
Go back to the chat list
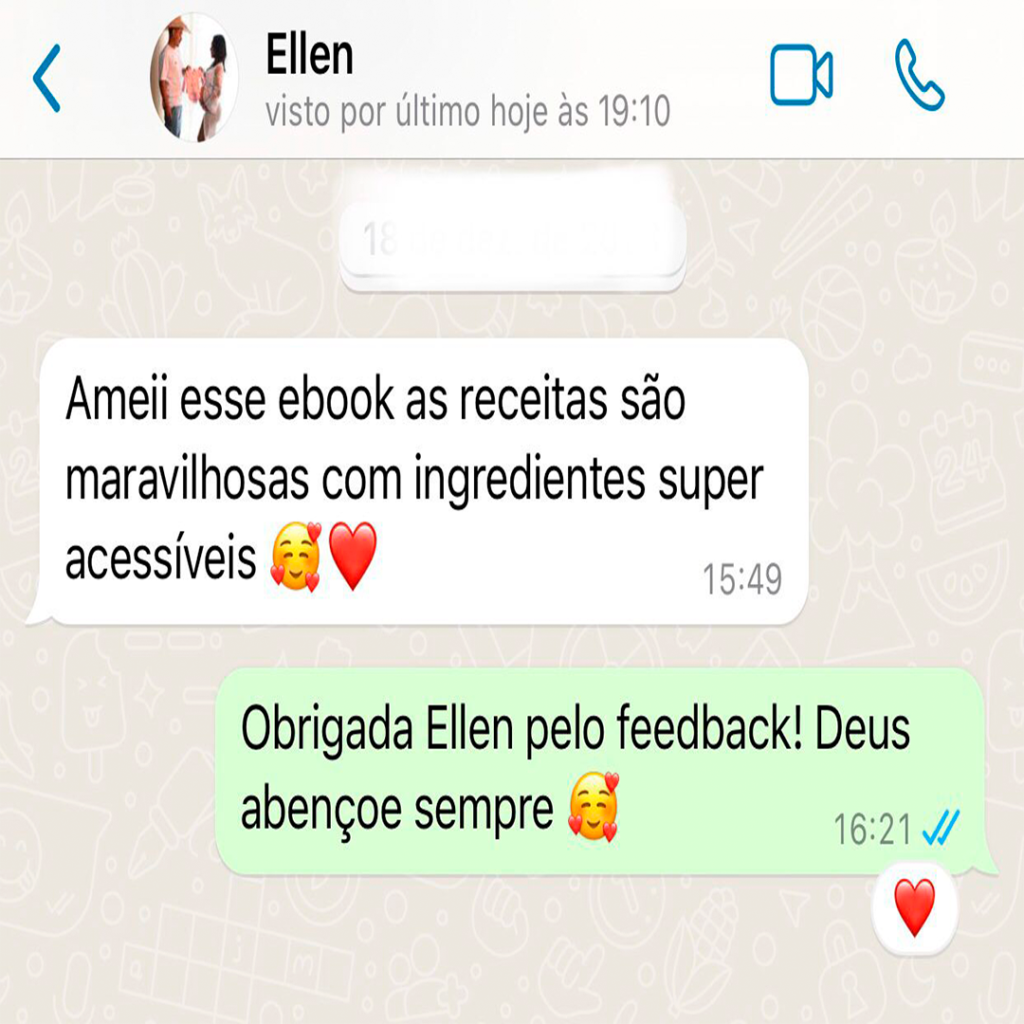click(47, 78)
